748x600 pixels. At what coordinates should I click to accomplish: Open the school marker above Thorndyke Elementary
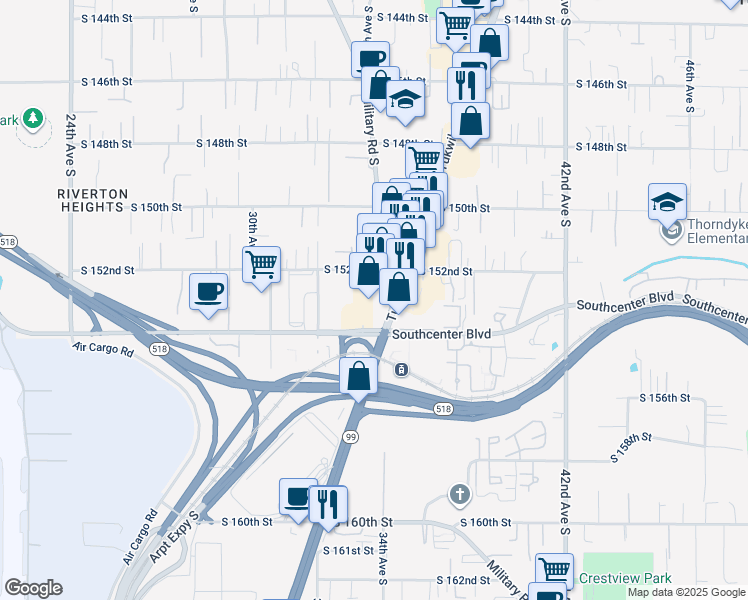click(x=667, y=202)
